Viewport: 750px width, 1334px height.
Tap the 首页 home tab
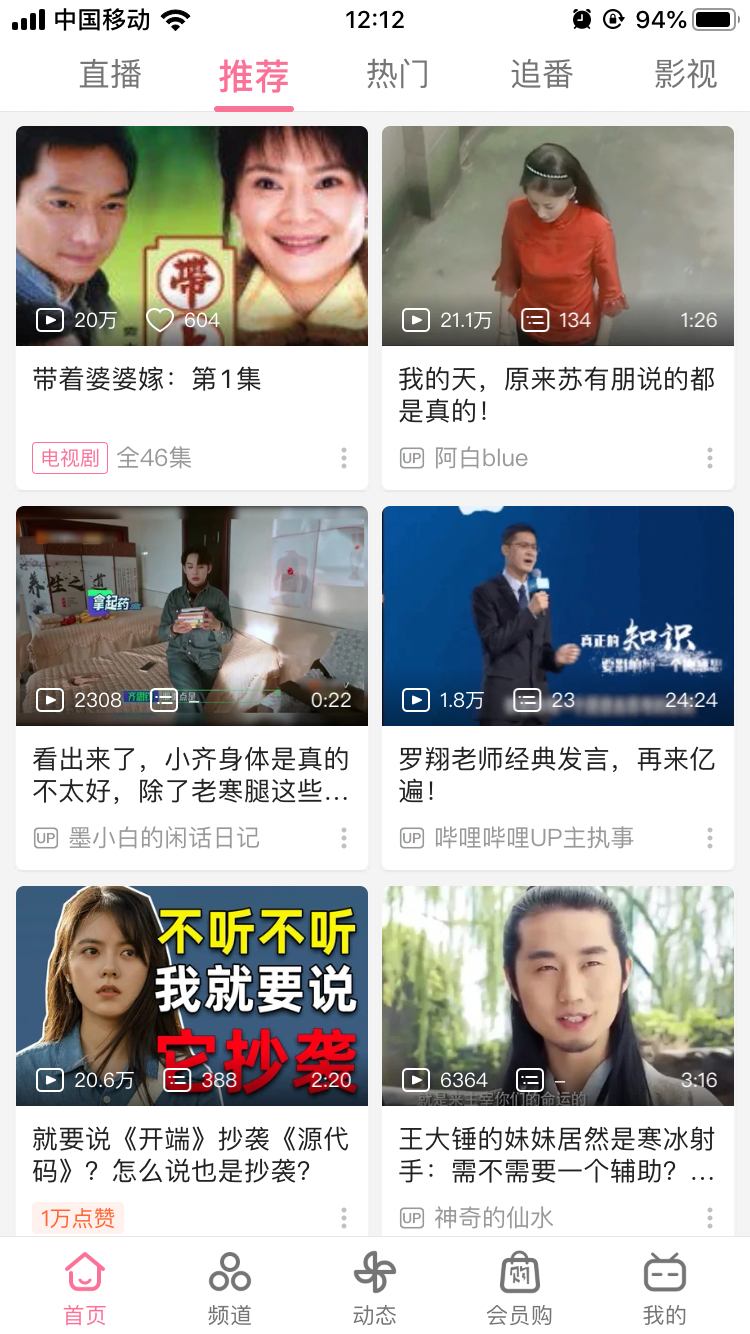[85, 1288]
